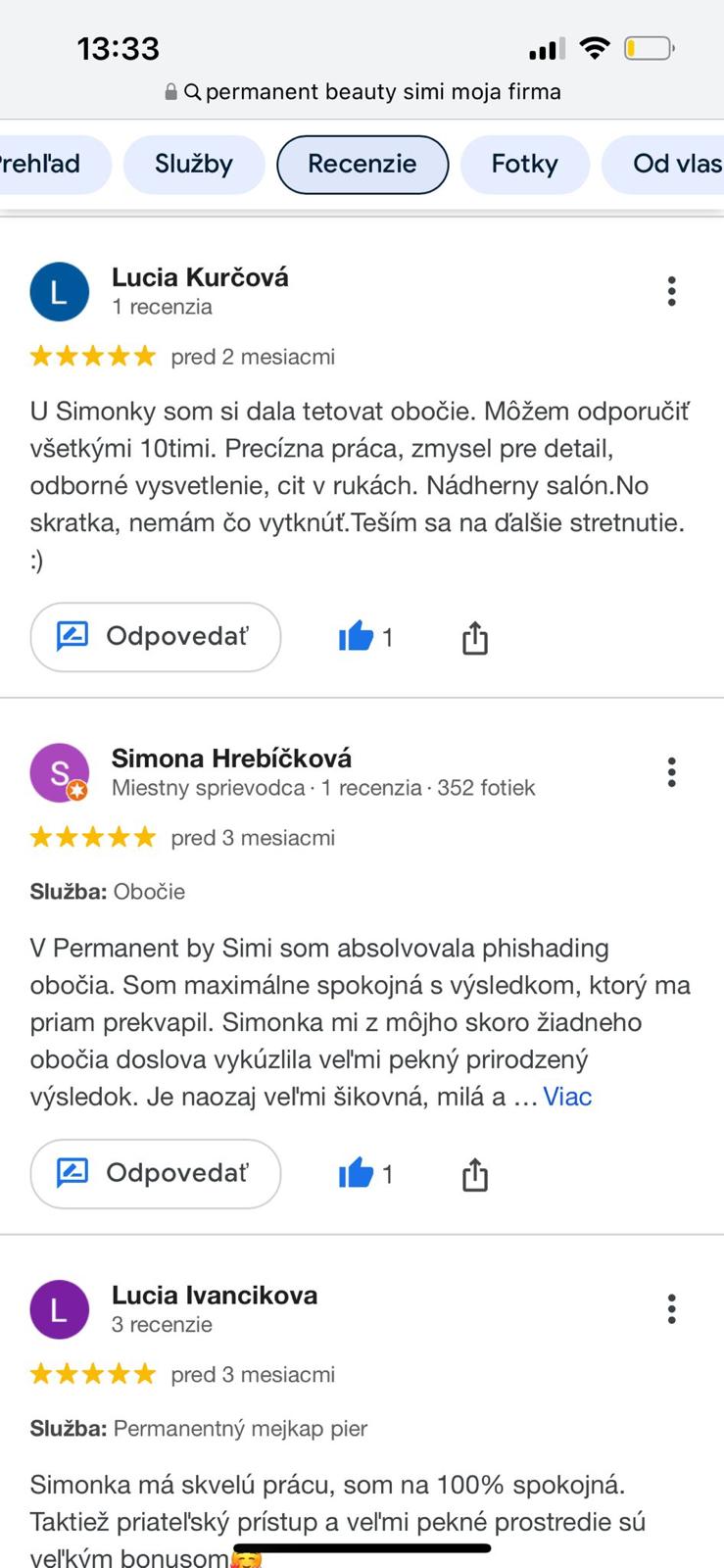
Task: Reply to Simona Hrebíčková's review
Action: [x=156, y=1173]
